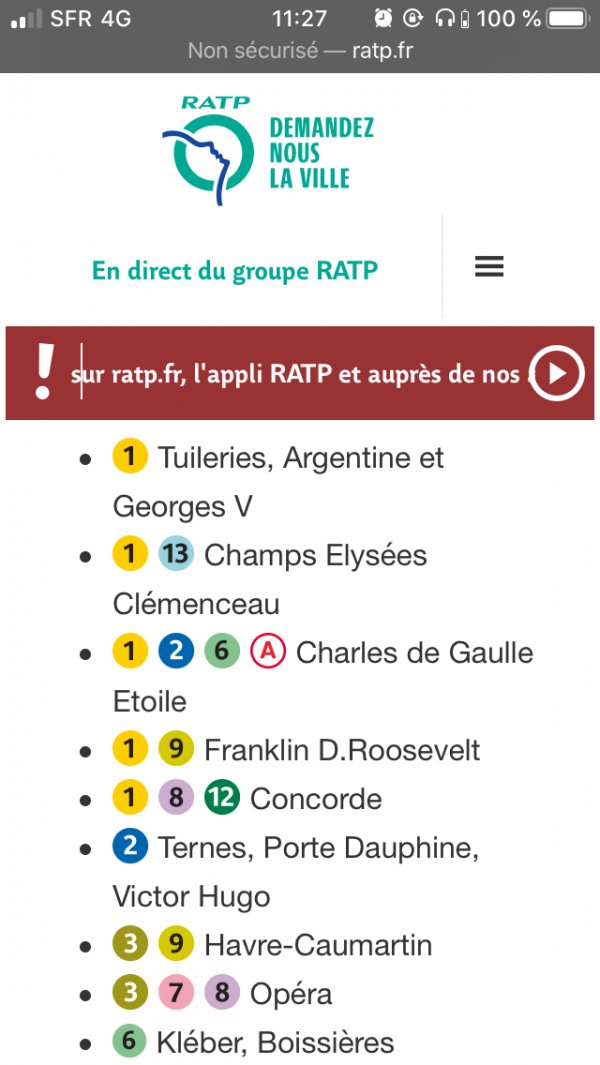
Task: Tap the ratp.fr address bar
Action: pyautogui.click(x=300, y=50)
